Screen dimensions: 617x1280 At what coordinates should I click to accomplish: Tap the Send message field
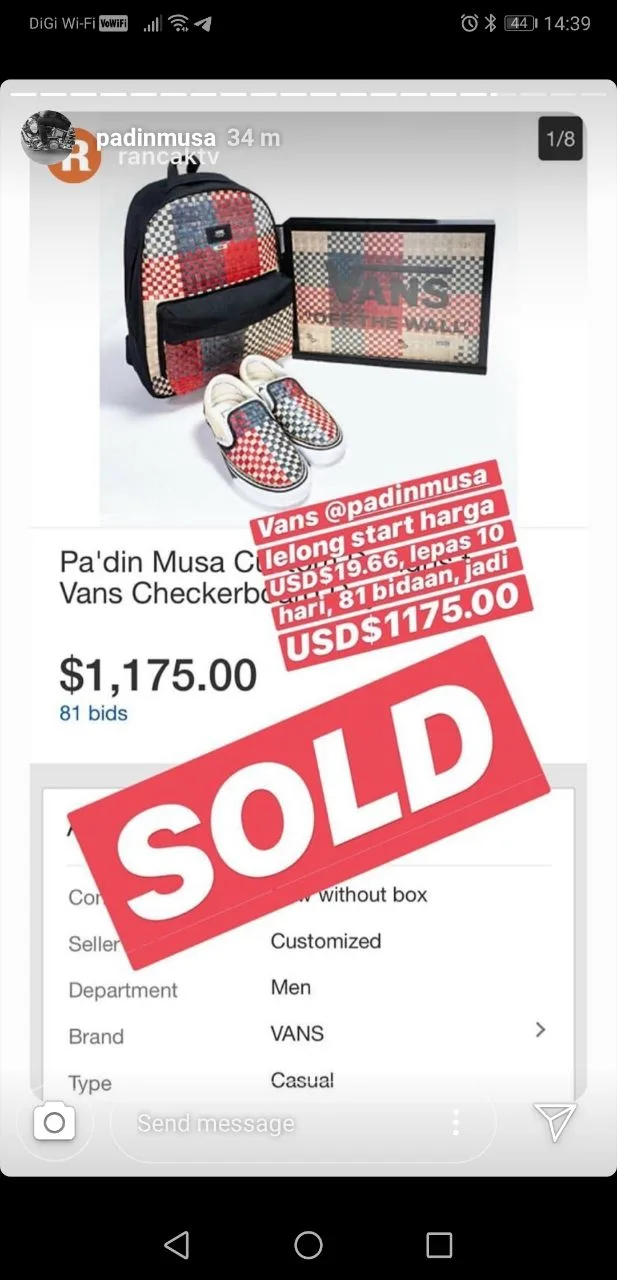tap(280, 1123)
